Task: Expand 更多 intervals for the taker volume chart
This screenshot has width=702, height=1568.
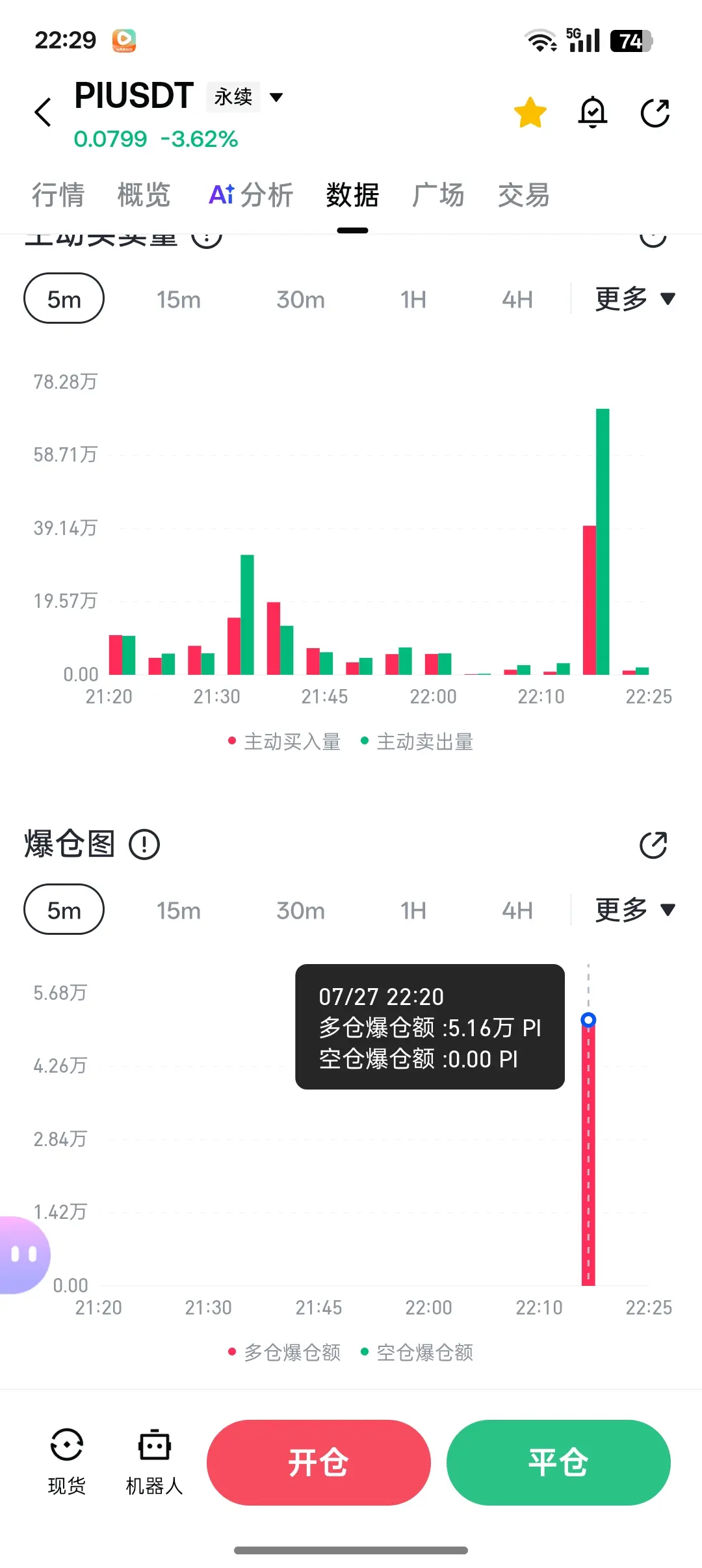Action: coord(635,299)
